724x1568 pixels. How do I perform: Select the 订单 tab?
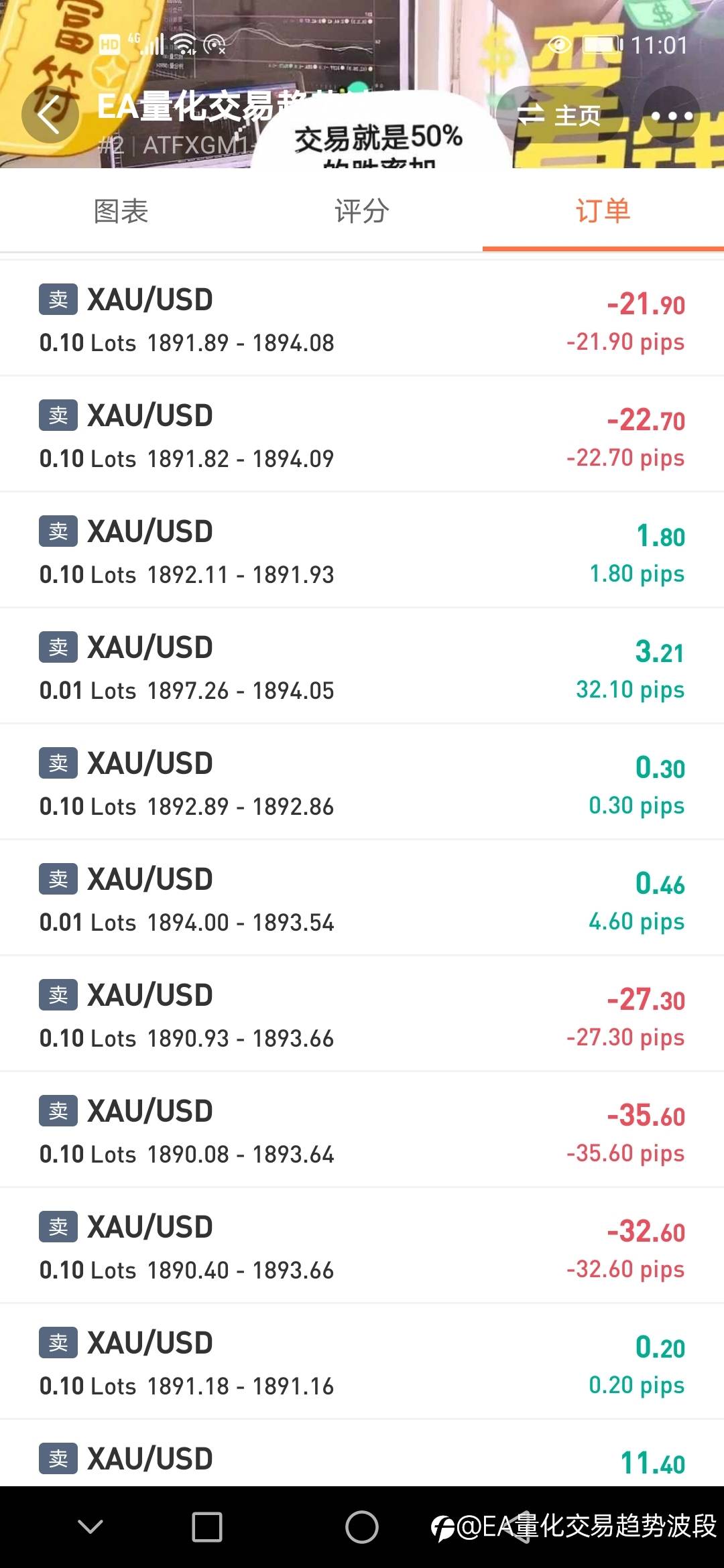click(603, 211)
